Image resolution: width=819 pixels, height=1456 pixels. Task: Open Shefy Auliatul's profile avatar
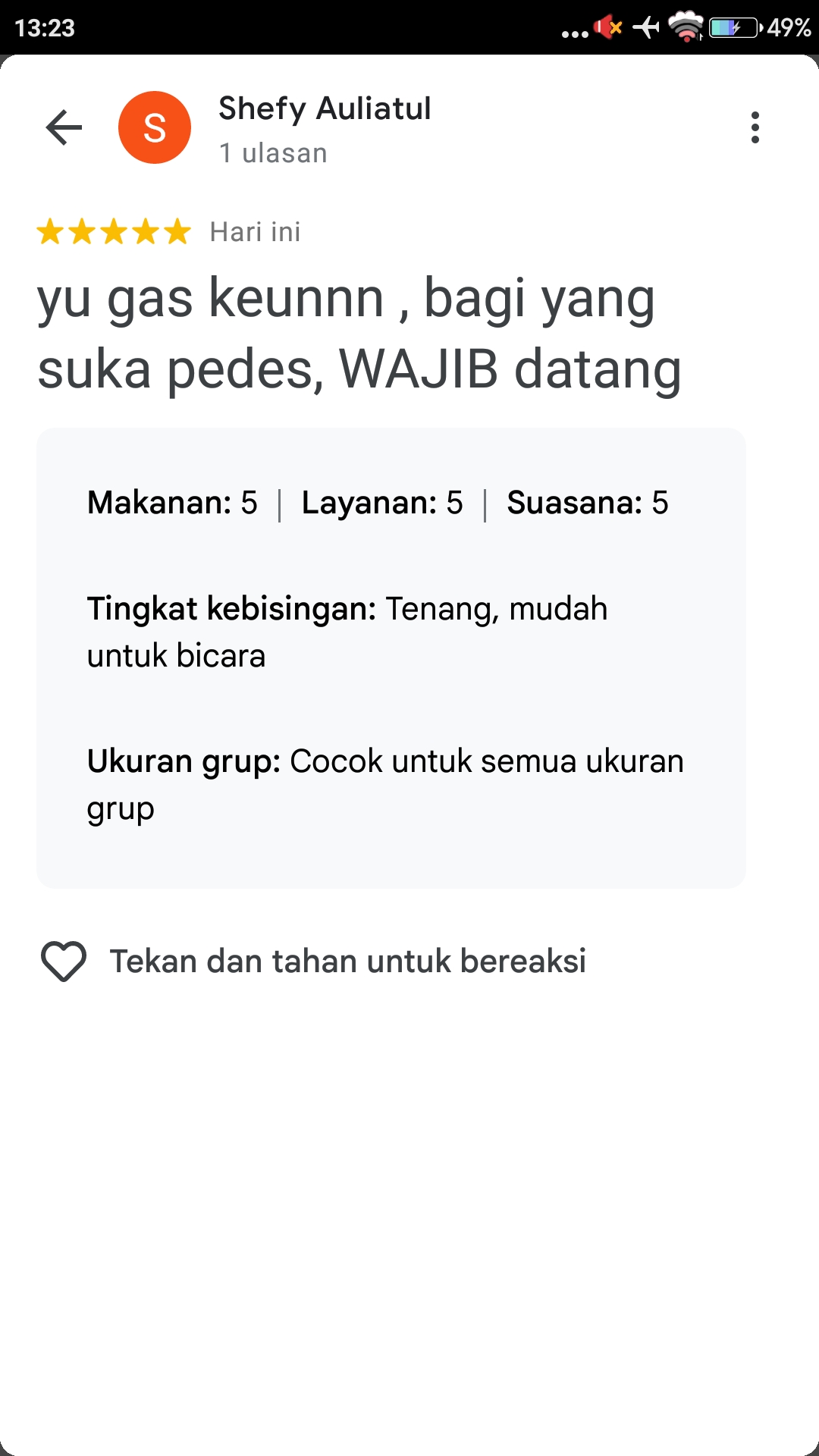155,127
